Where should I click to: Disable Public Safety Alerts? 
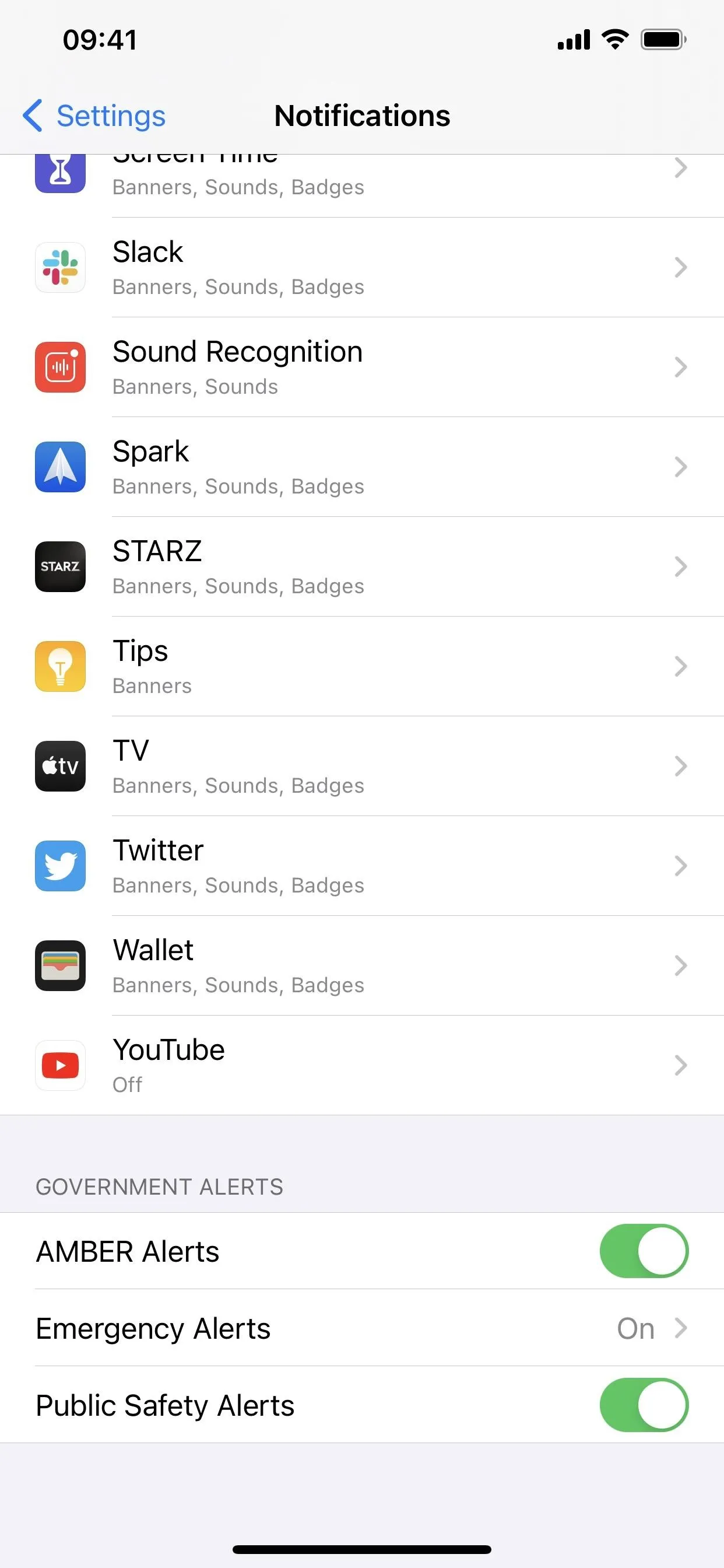[x=644, y=1405]
